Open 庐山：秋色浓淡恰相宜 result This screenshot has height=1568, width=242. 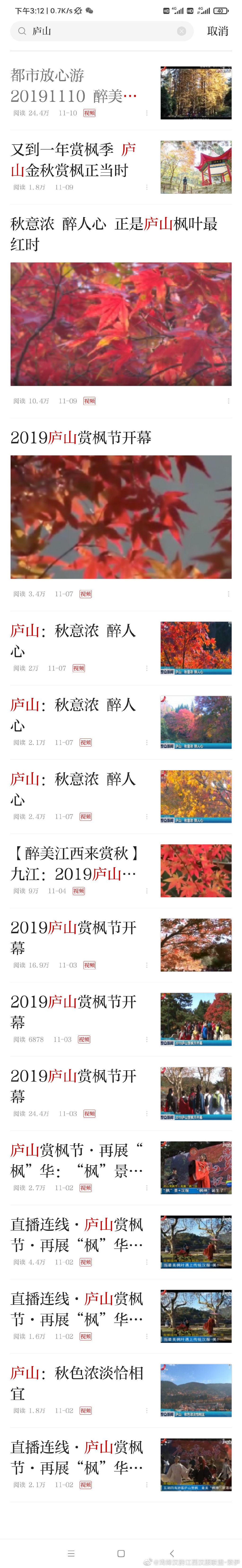coord(76,1383)
